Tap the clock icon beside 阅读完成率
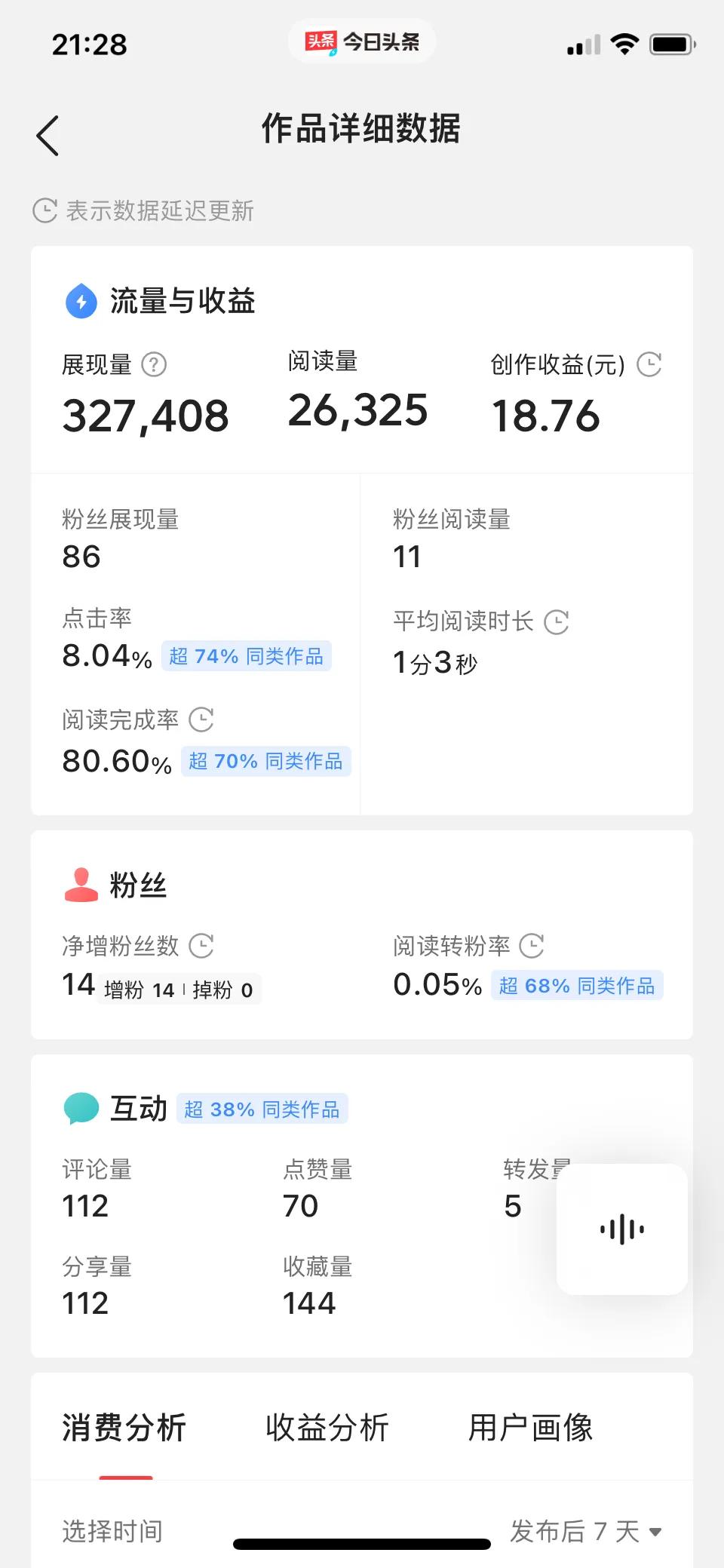Viewport: 724px width, 1568px height. pos(200,720)
